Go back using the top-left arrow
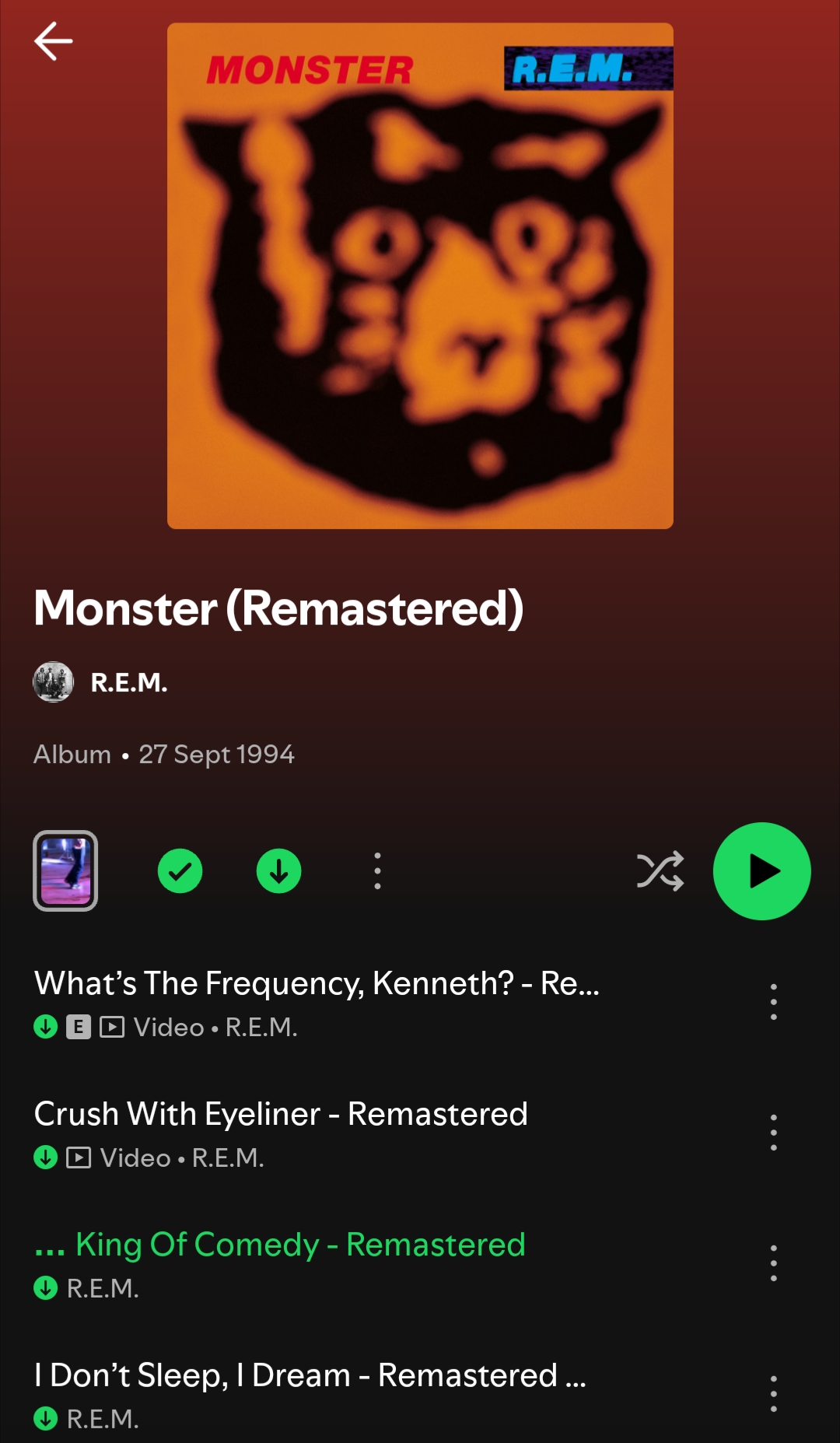Screen dimensions: 840x1443 [x=53, y=41]
